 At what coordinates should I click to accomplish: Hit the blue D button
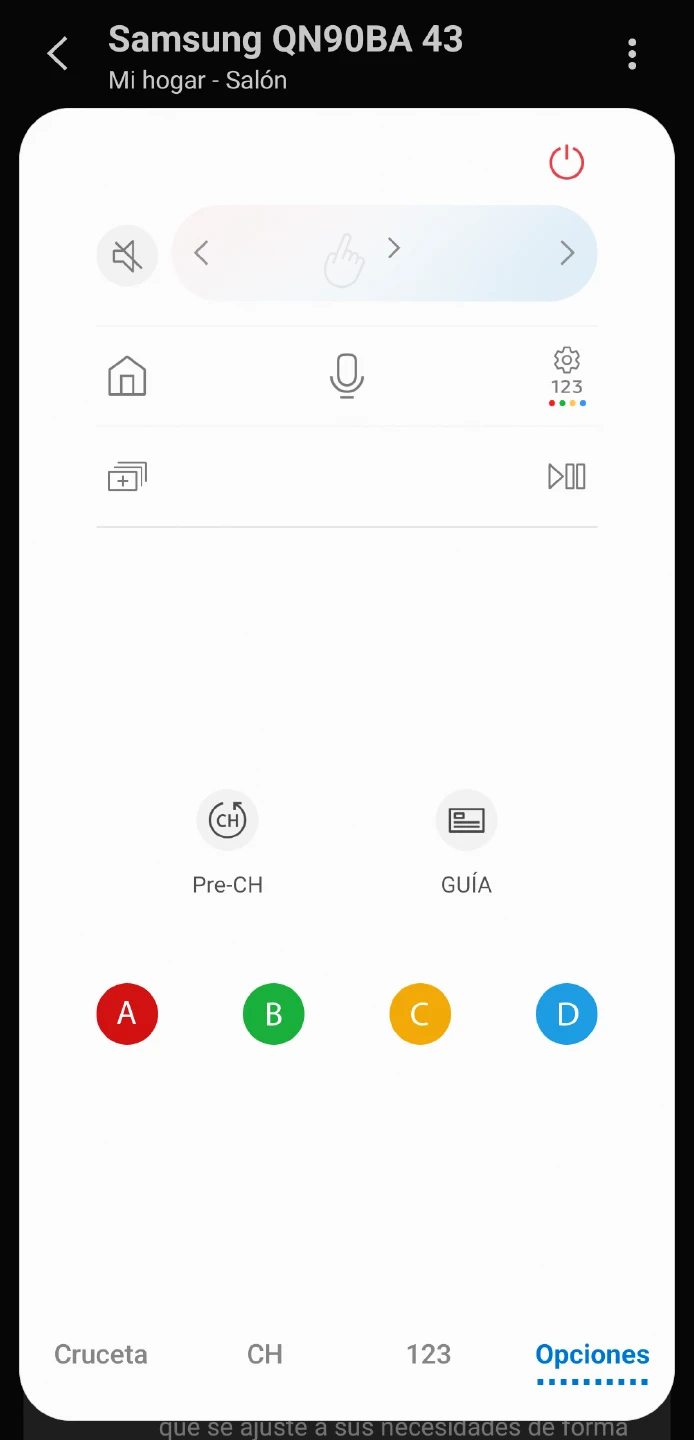point(567,1014)
